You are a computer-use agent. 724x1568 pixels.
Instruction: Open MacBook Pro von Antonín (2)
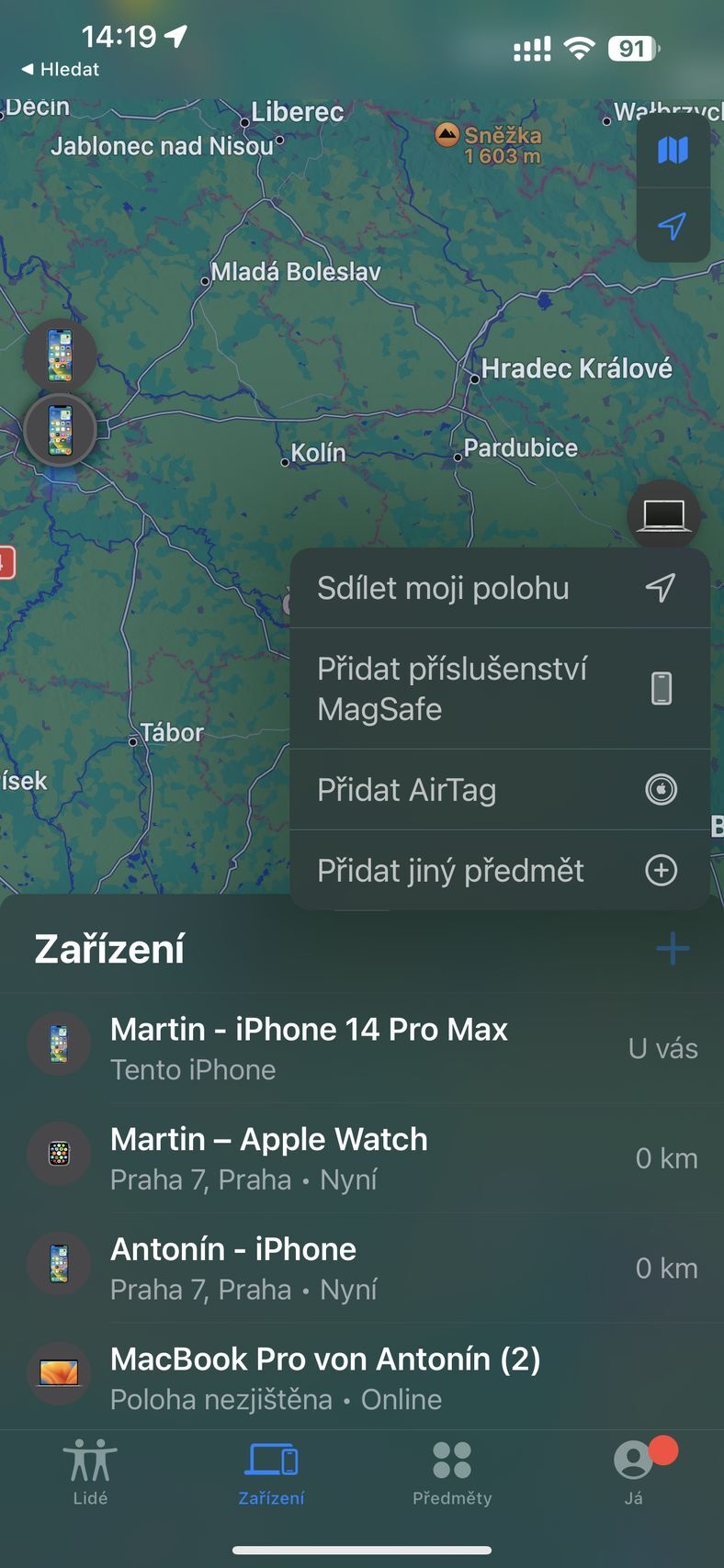(362, 1377)
